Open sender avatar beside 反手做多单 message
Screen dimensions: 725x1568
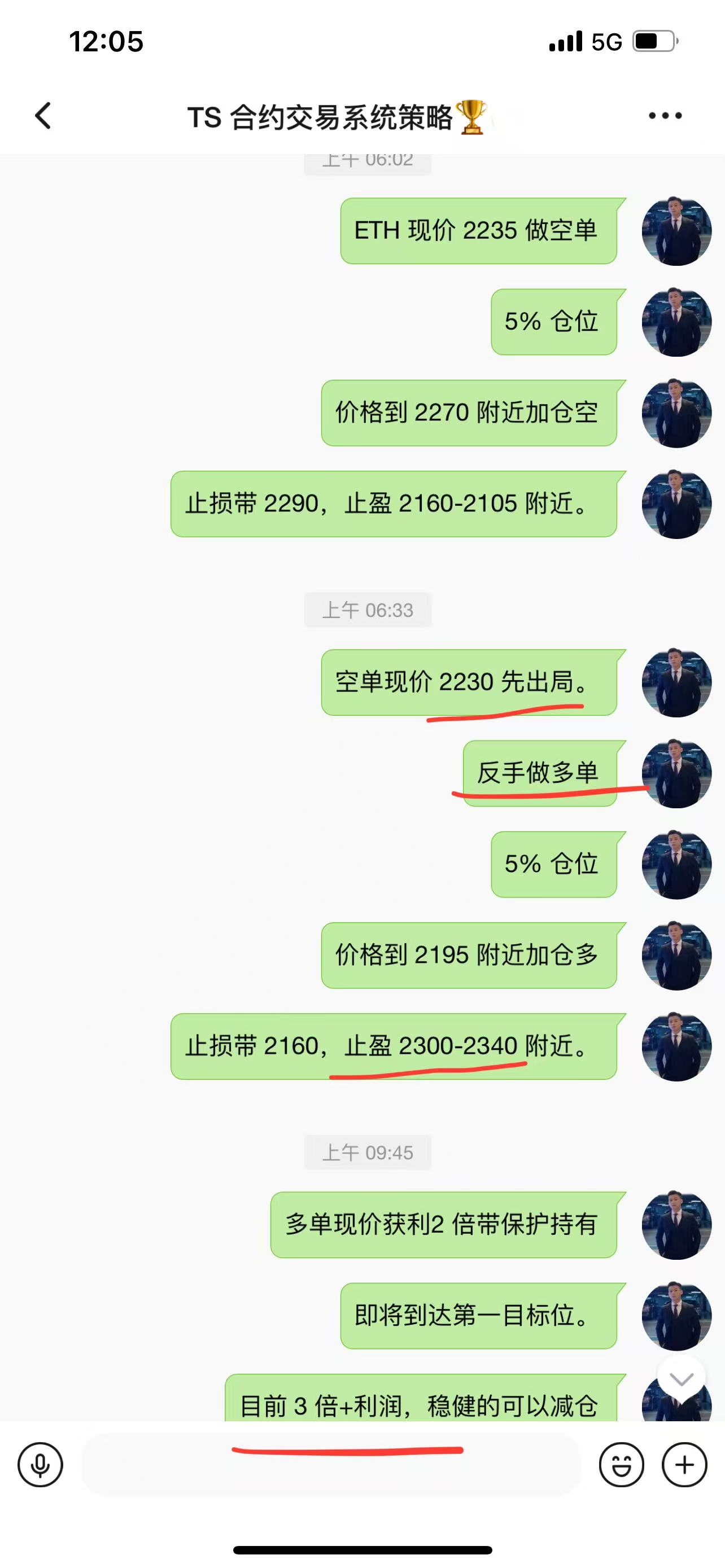(x=676, y=774)
